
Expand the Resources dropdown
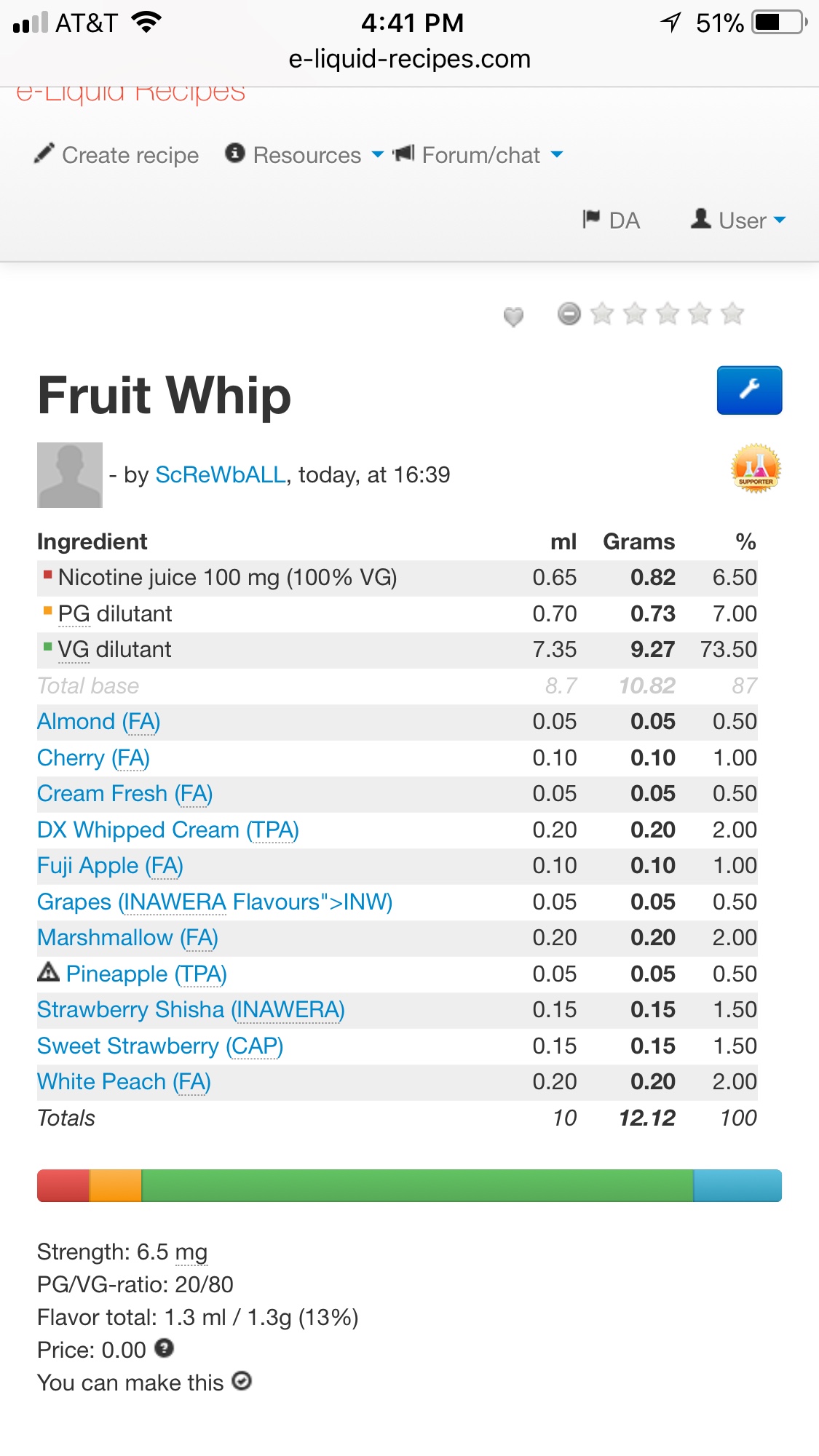pos(304,155)
